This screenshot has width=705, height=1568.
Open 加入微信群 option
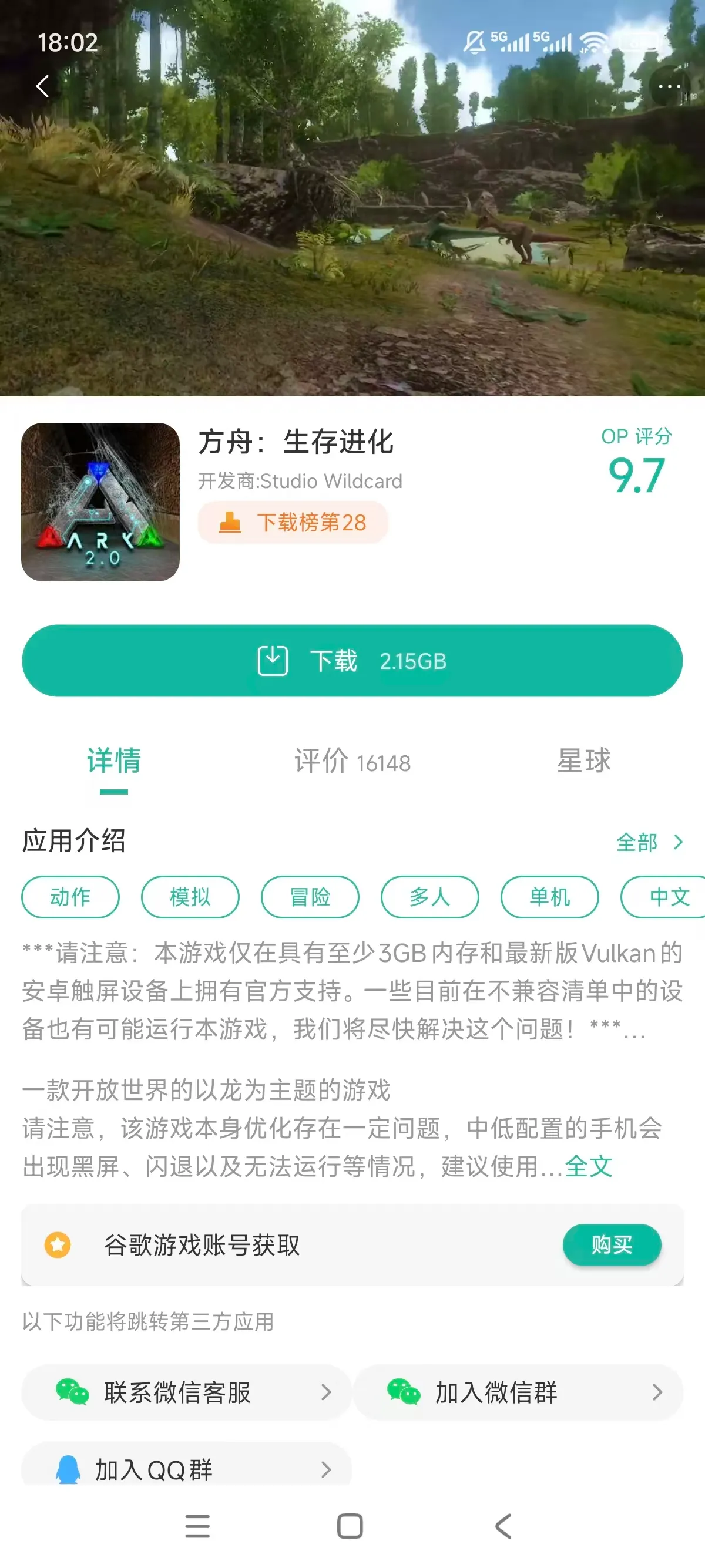click(518, 1392)
